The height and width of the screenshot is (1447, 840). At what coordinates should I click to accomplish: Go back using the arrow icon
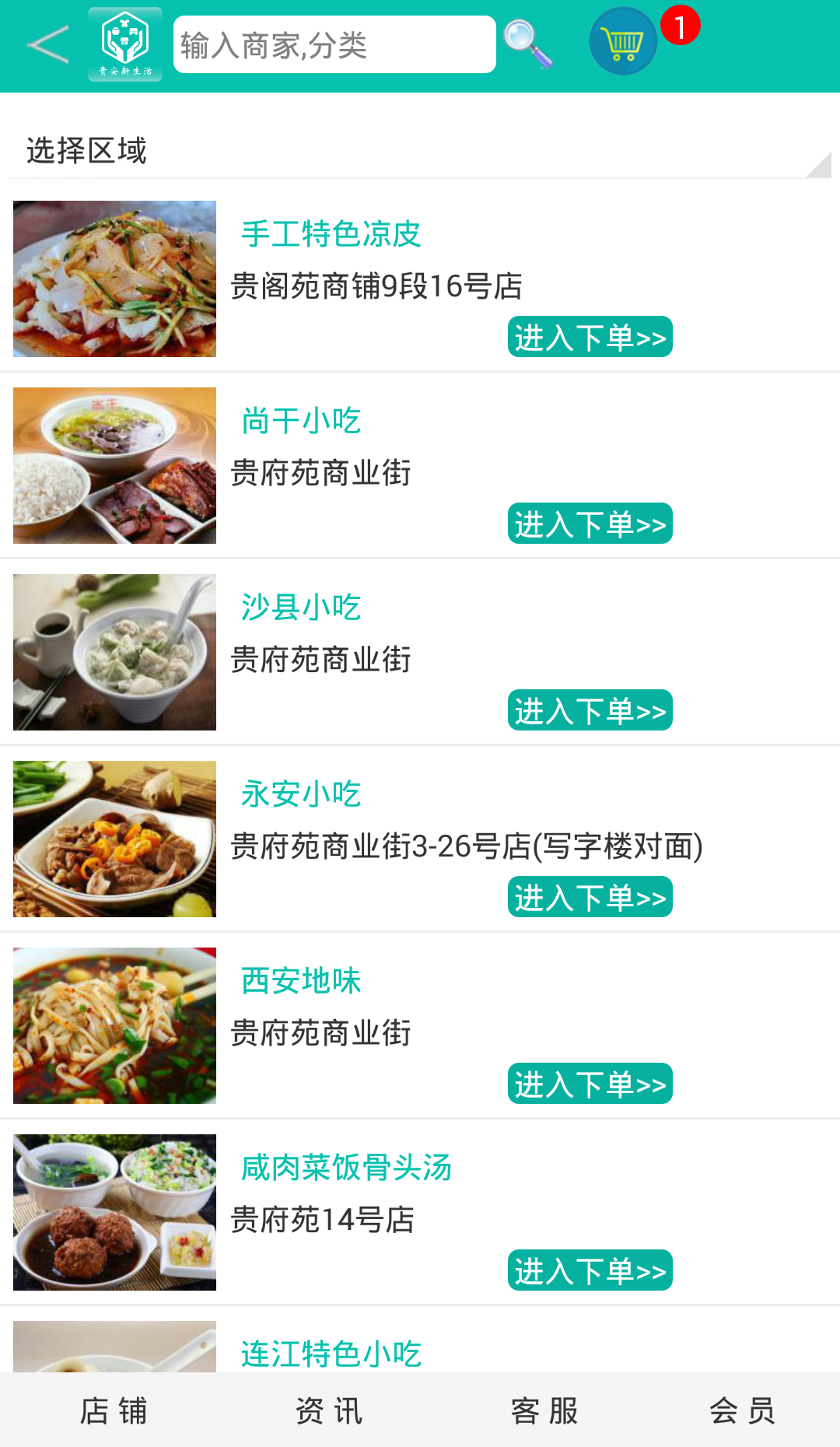(48, 44)
